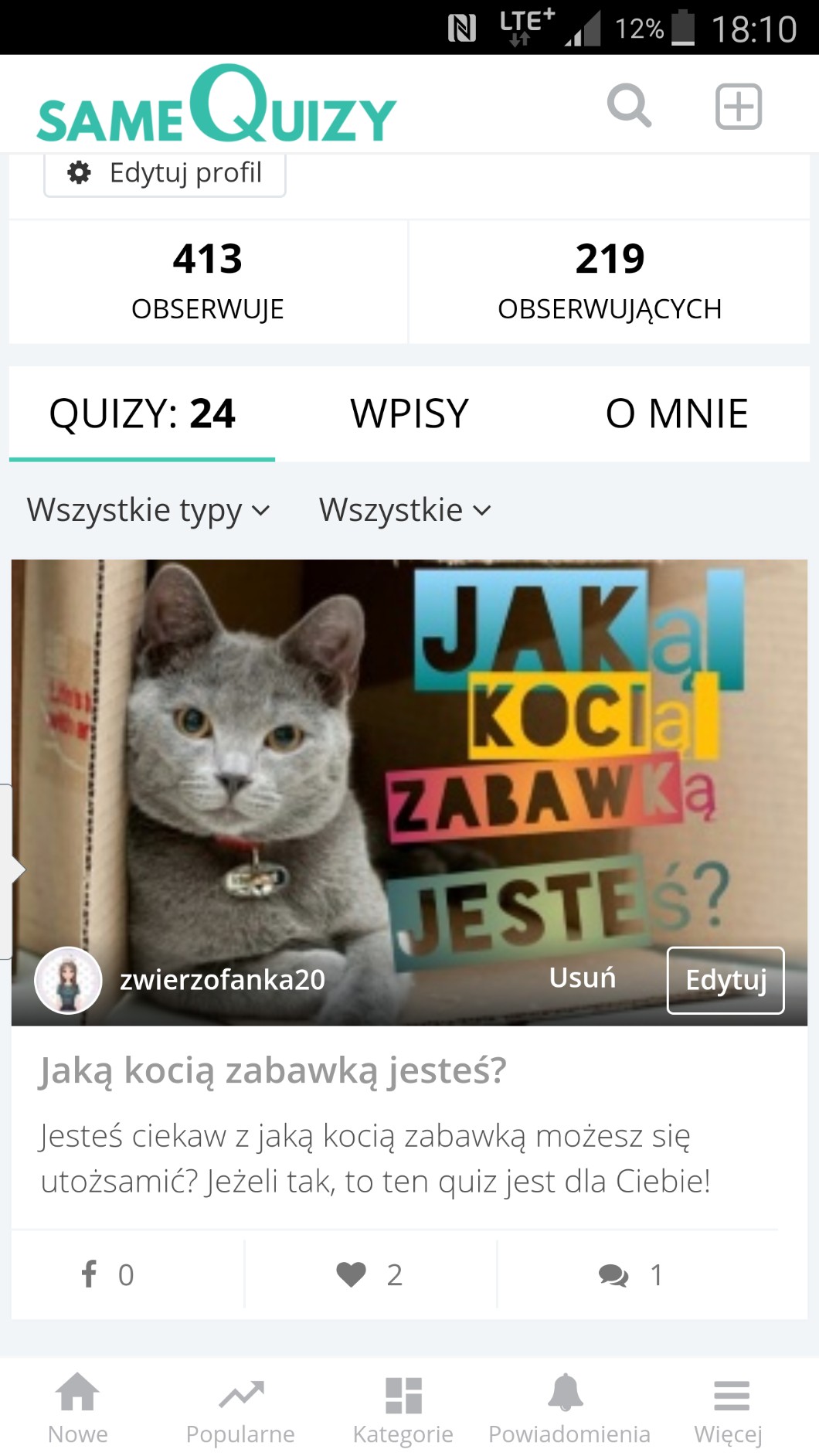Tap the Edytuj profil button
This screenshot has width=819, height=1456.
[165, 173]
